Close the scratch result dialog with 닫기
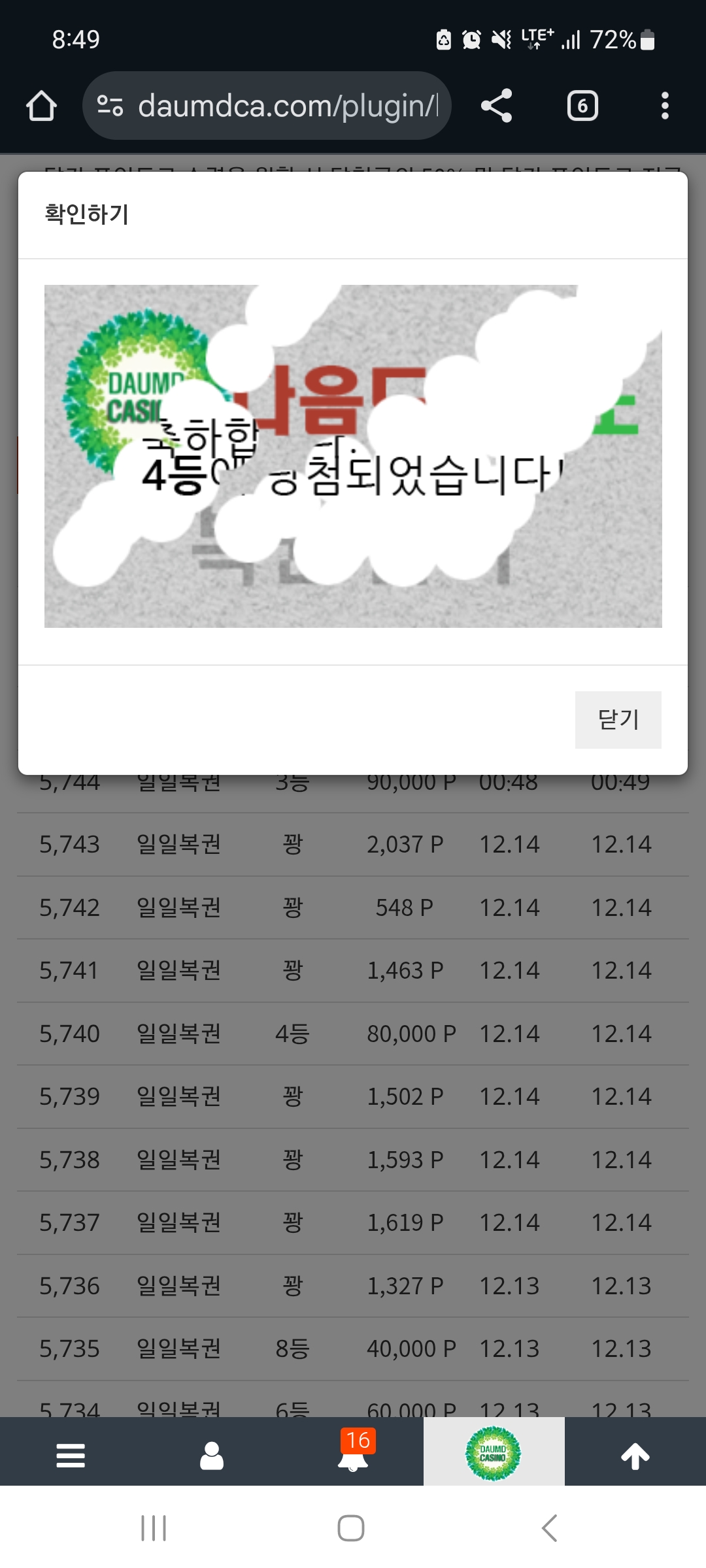Viewport: 706px width, 1568px height. [618, 719]
